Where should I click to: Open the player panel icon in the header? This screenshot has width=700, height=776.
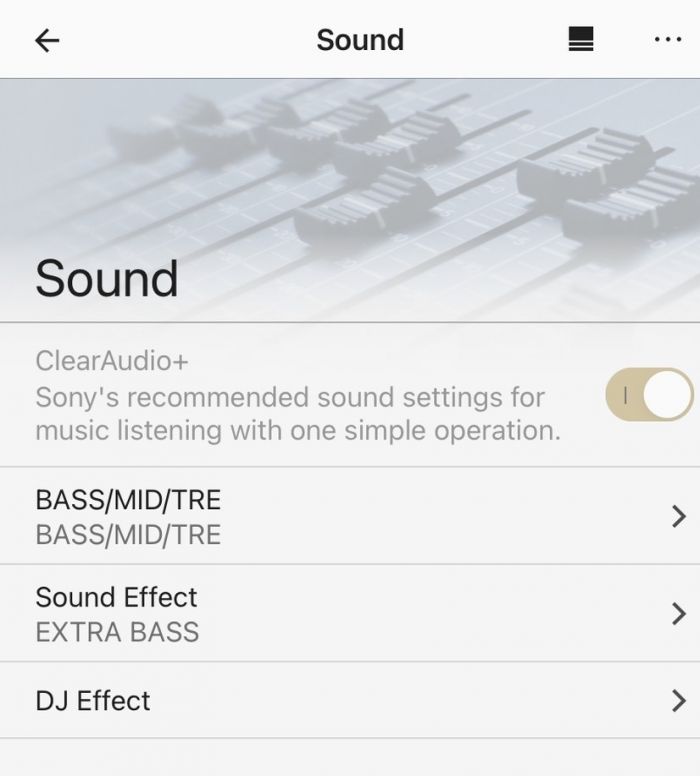tap(581, 40)
